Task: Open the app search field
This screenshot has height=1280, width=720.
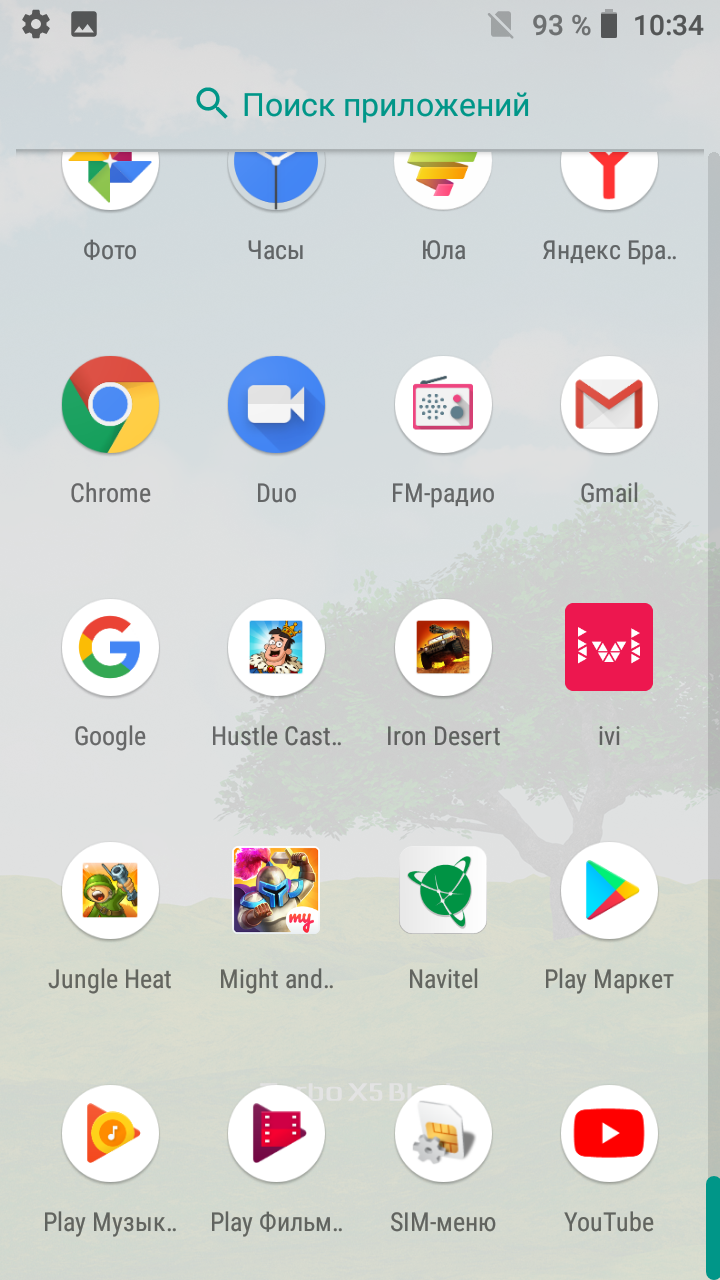Action: [x=360, y=104]
